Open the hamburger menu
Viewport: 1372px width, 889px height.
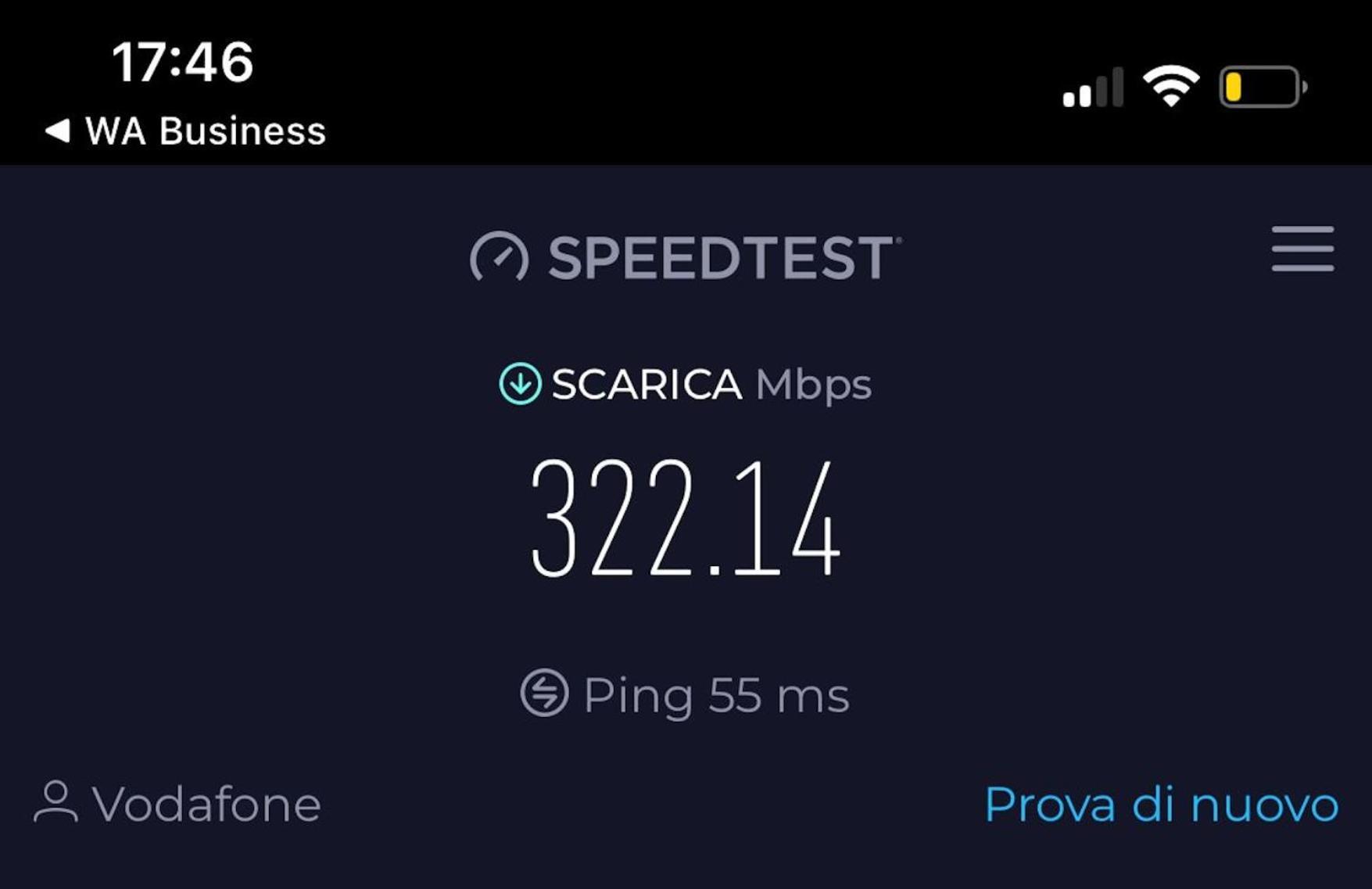pos(1302,249)
